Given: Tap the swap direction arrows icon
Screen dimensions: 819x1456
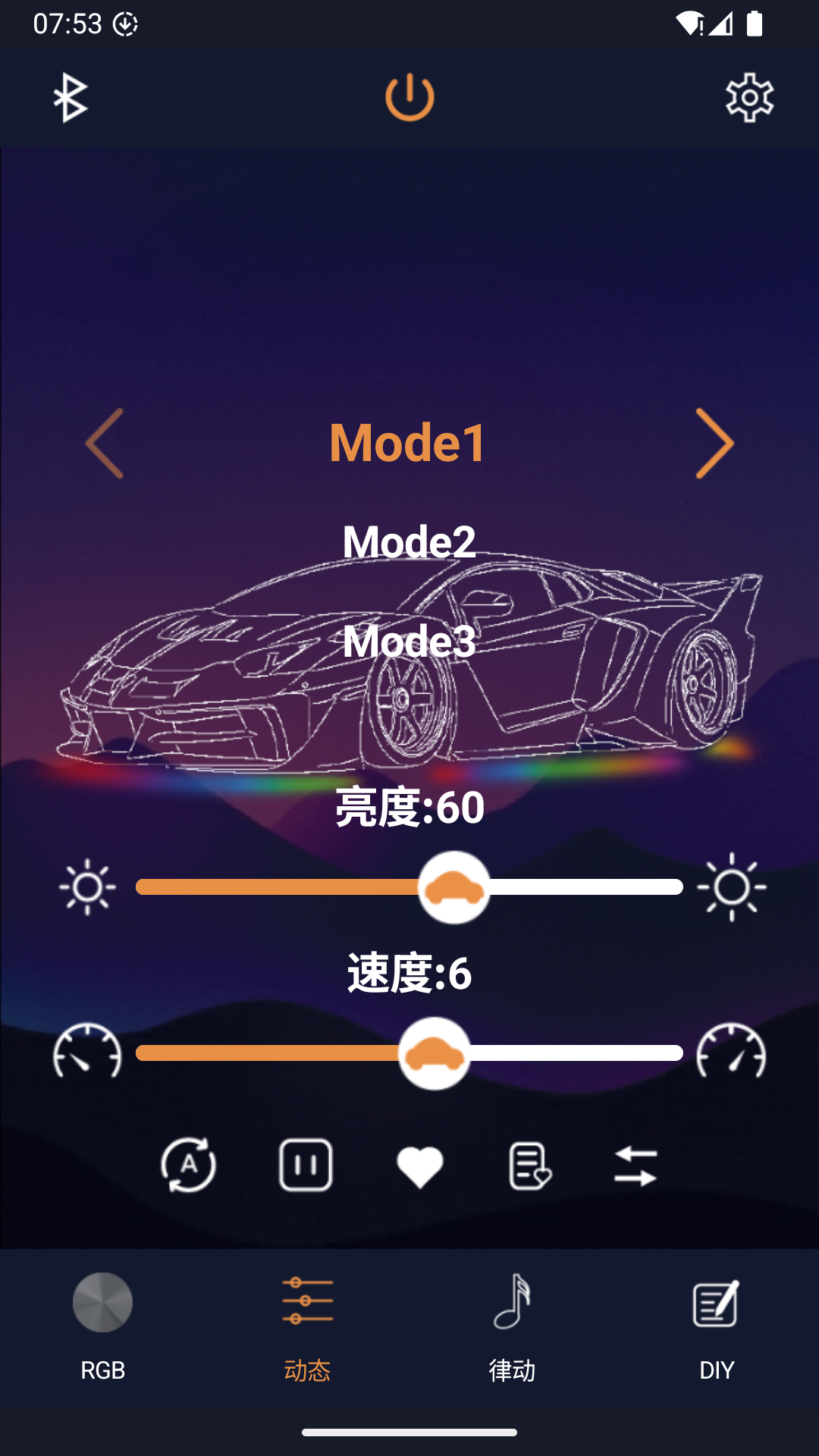Looking at the screenshot, I should click(x=635, y=1166).
